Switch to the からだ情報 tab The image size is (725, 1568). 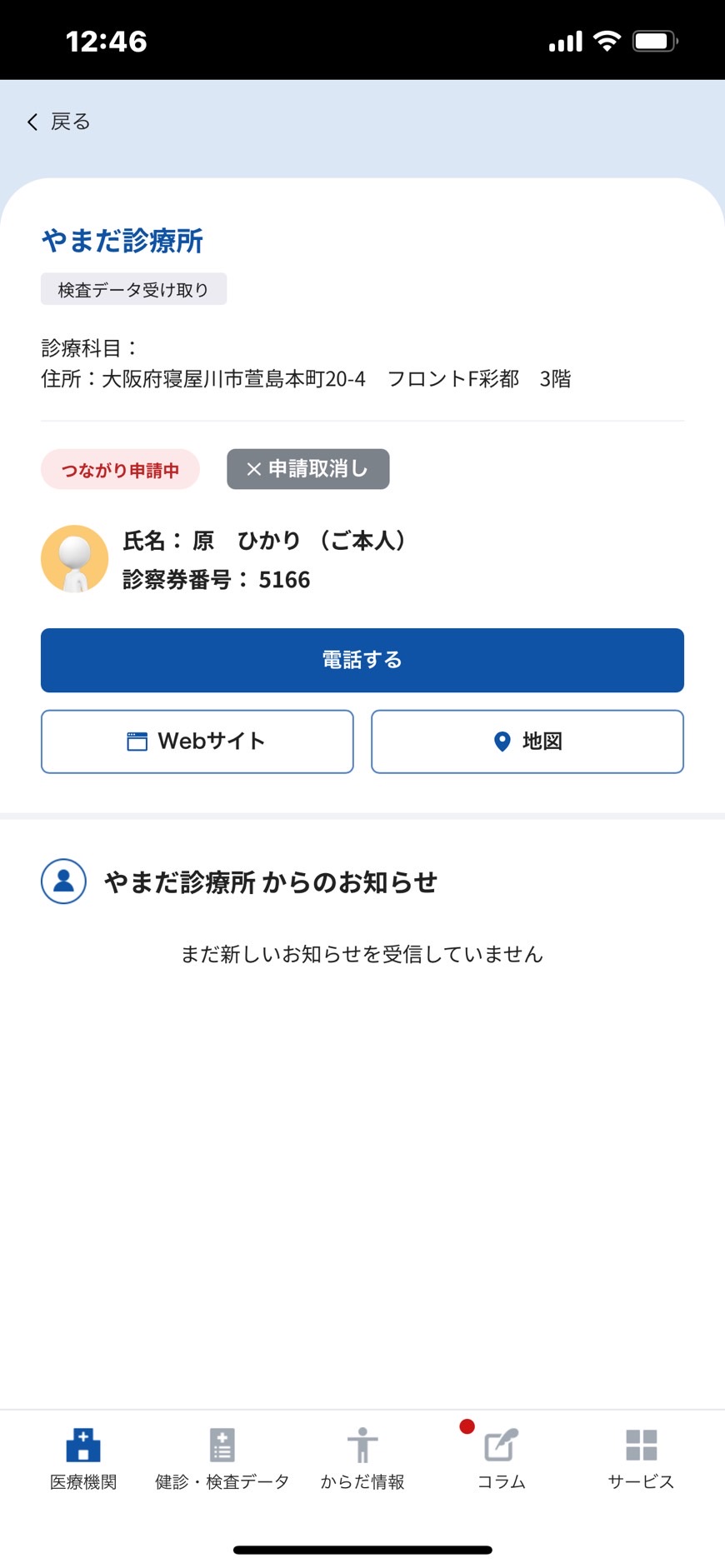[x=362, y=1458]
